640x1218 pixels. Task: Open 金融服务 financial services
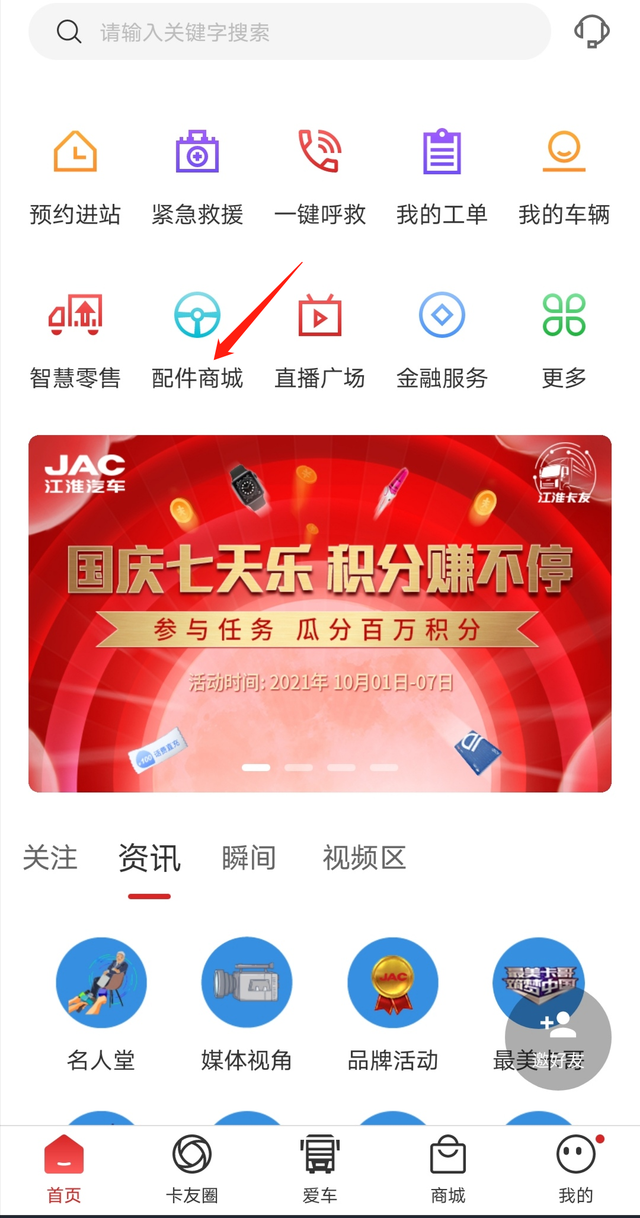point(441,340)
